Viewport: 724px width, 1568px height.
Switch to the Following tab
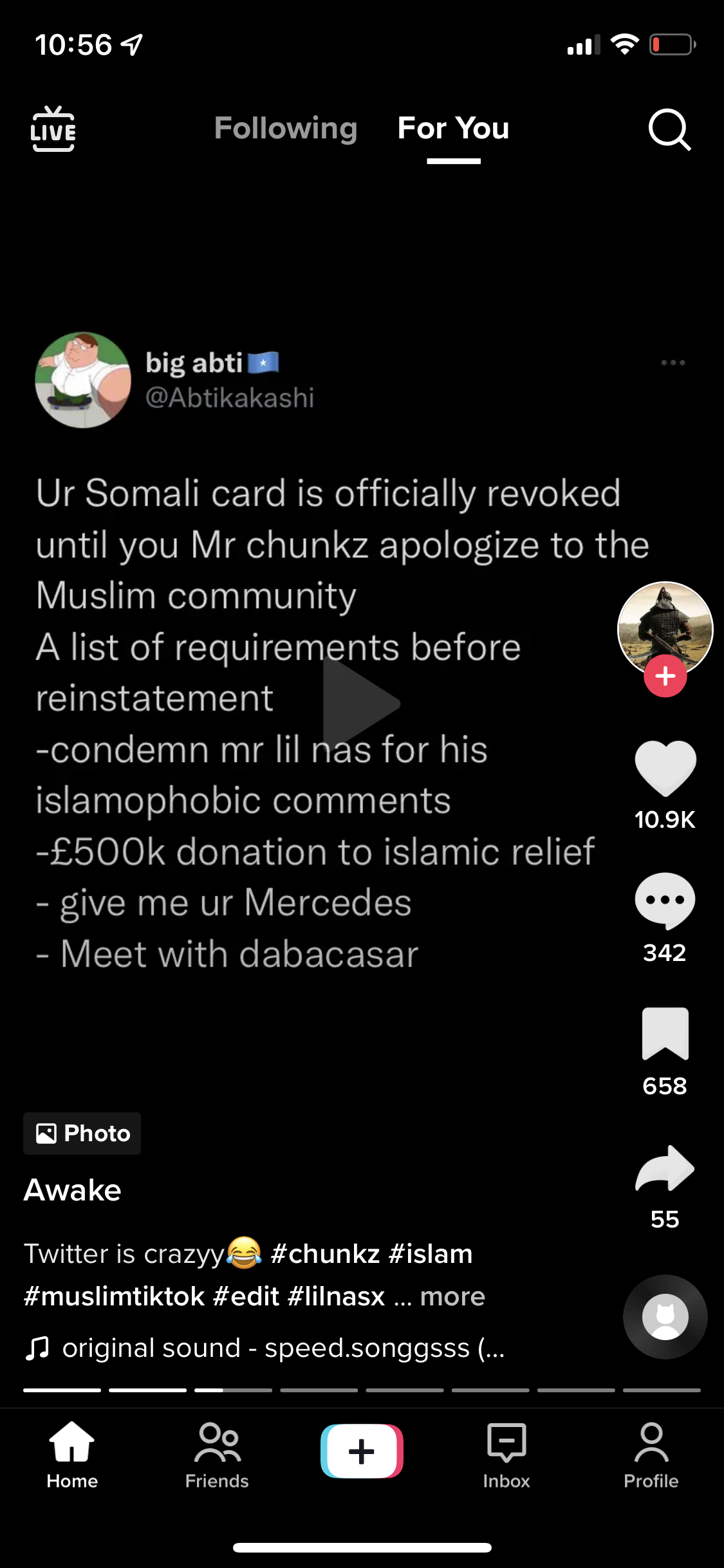click(x=286, y=128)
